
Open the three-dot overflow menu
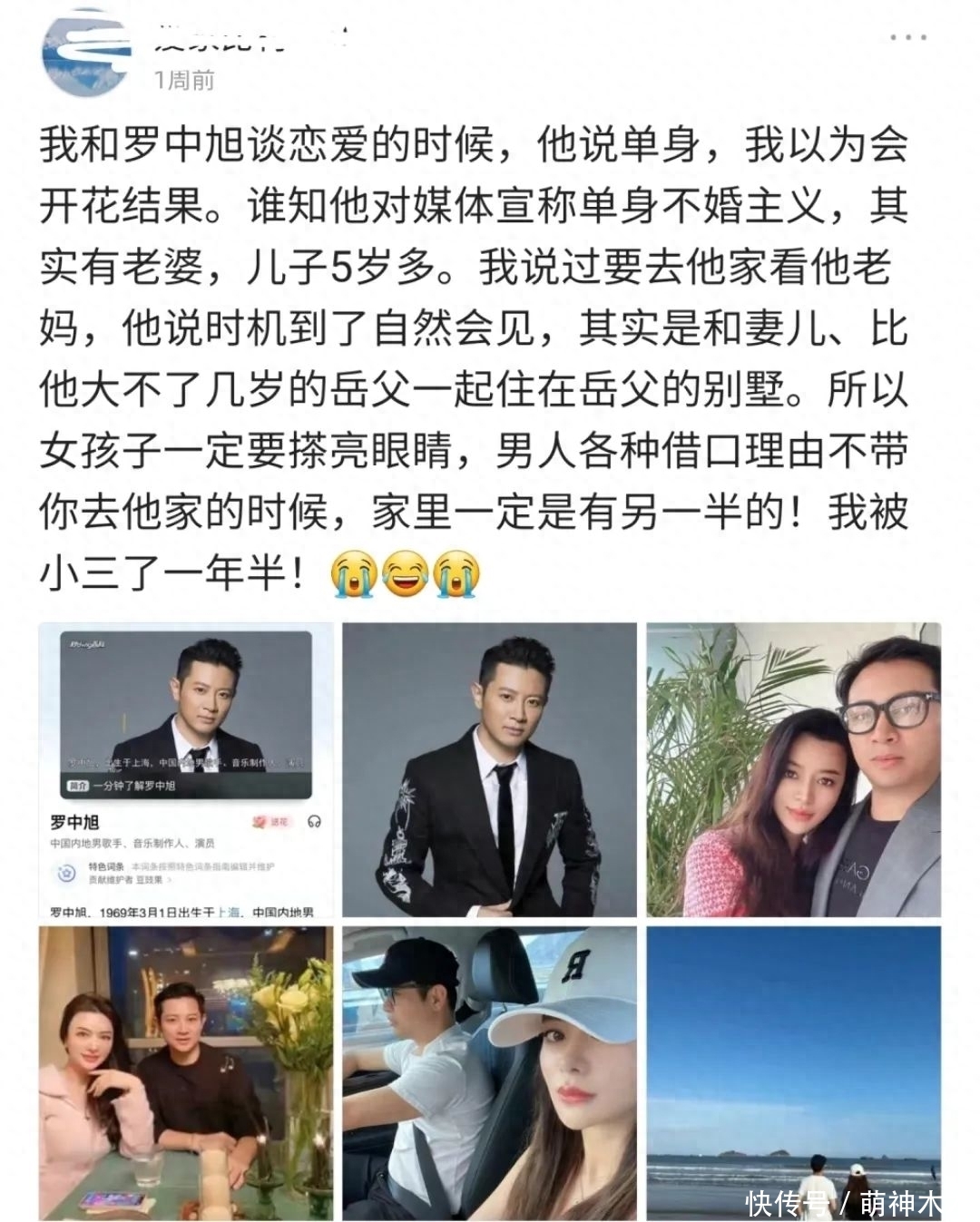pos(907,38)
